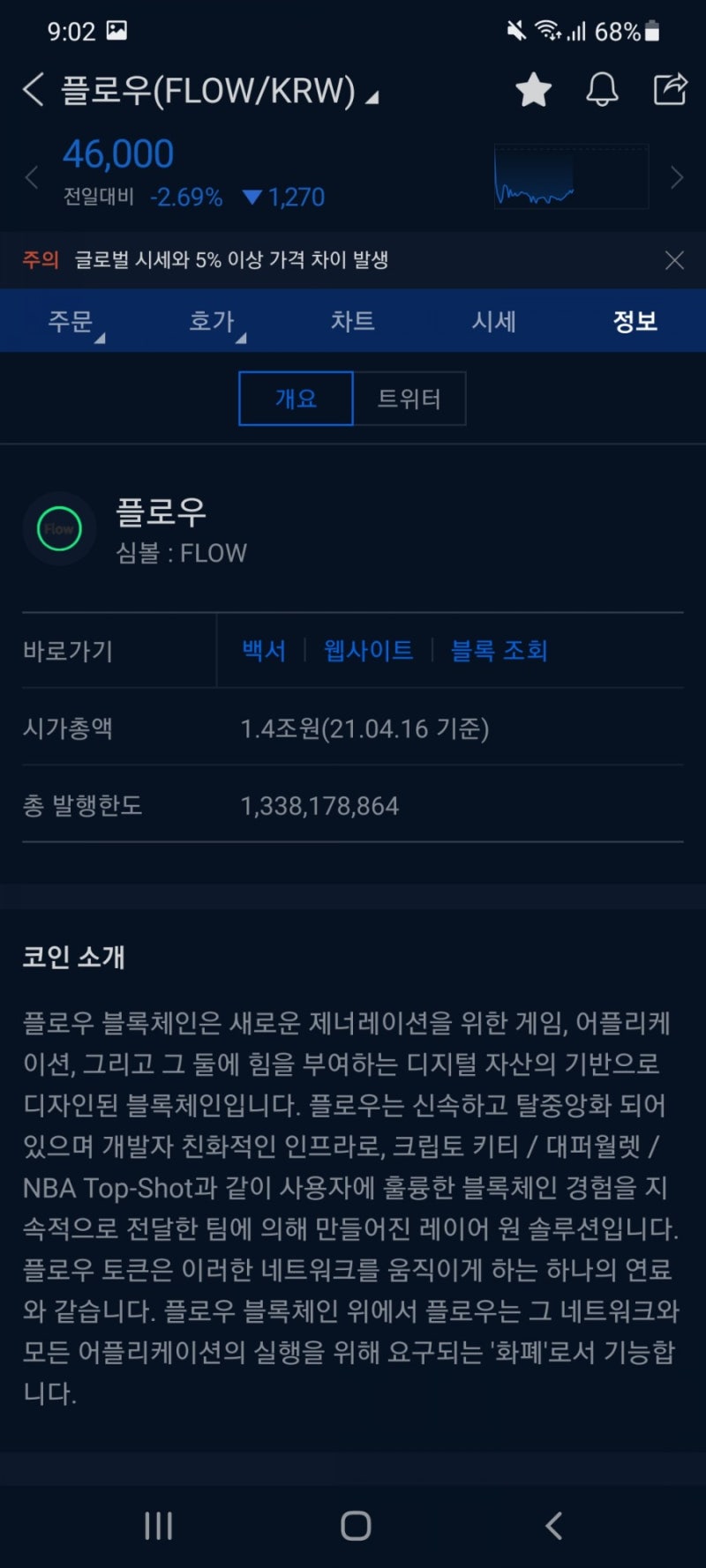Screen dimensions: 706x1568
Task: Open the 백서 whitepaper link
Action: [262, 651]
